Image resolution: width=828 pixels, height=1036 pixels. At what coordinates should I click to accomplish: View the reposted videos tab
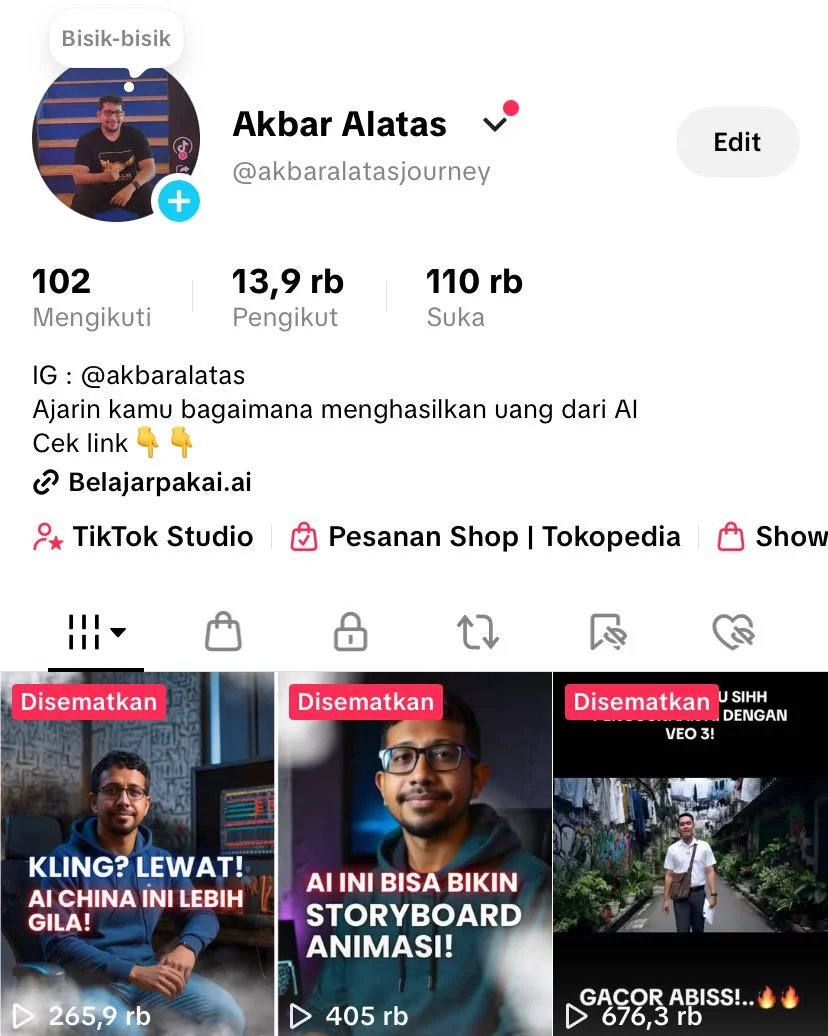point(478,632)
